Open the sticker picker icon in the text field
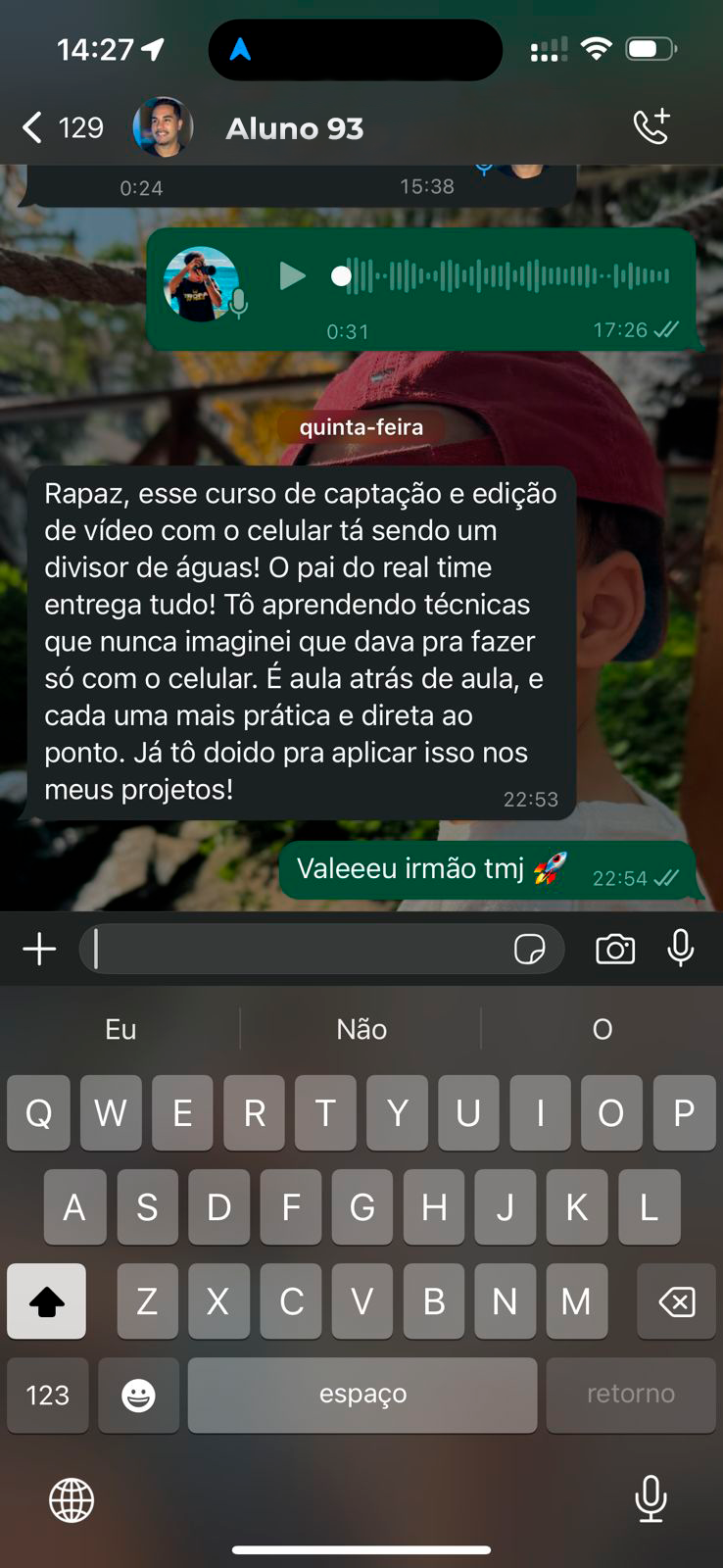723x1568 pixels. (528, 948)
